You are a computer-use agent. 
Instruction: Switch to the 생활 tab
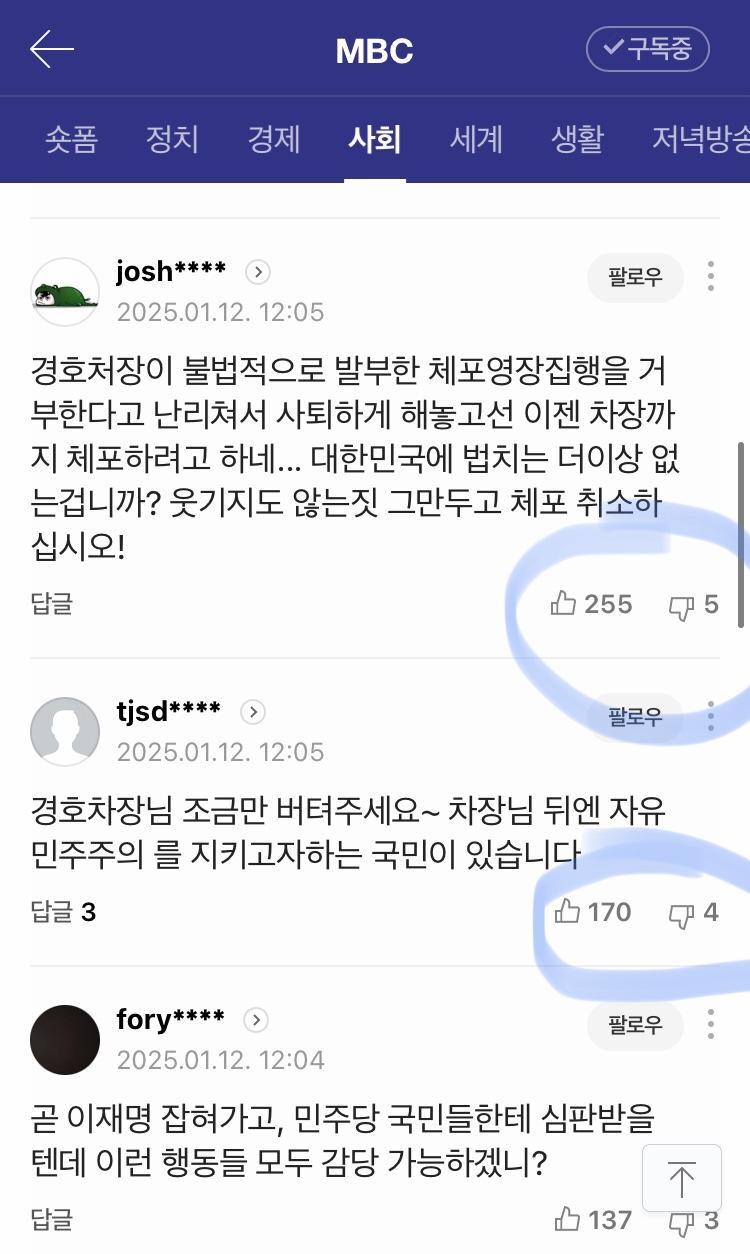click(577, 139)
